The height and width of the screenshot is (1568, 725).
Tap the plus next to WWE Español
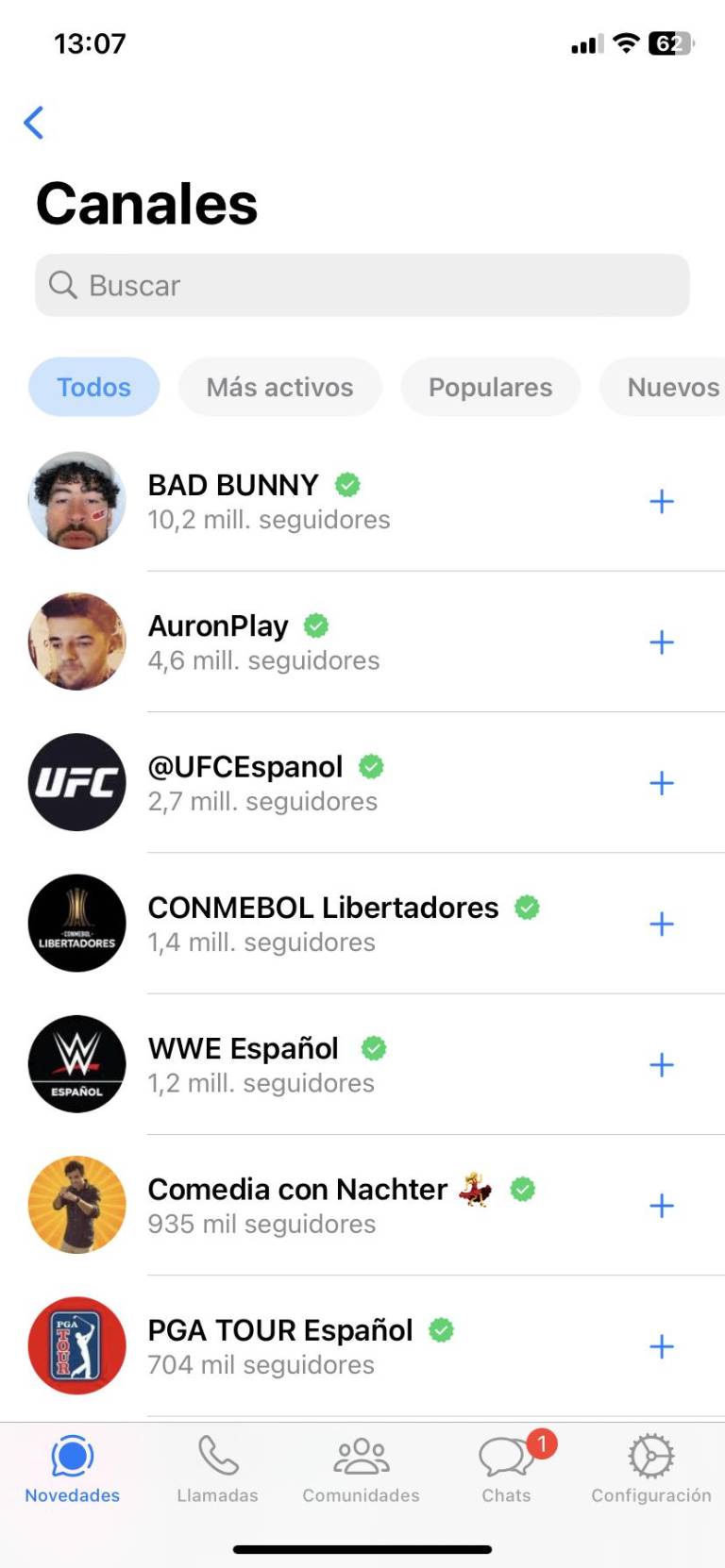coord(662,1065)
